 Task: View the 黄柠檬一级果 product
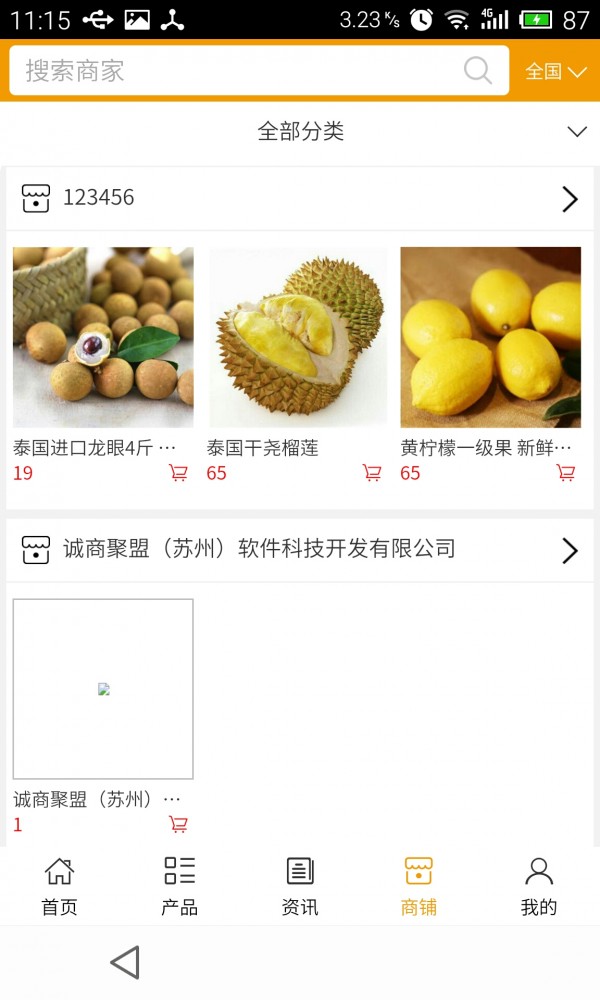coord(490,337)
